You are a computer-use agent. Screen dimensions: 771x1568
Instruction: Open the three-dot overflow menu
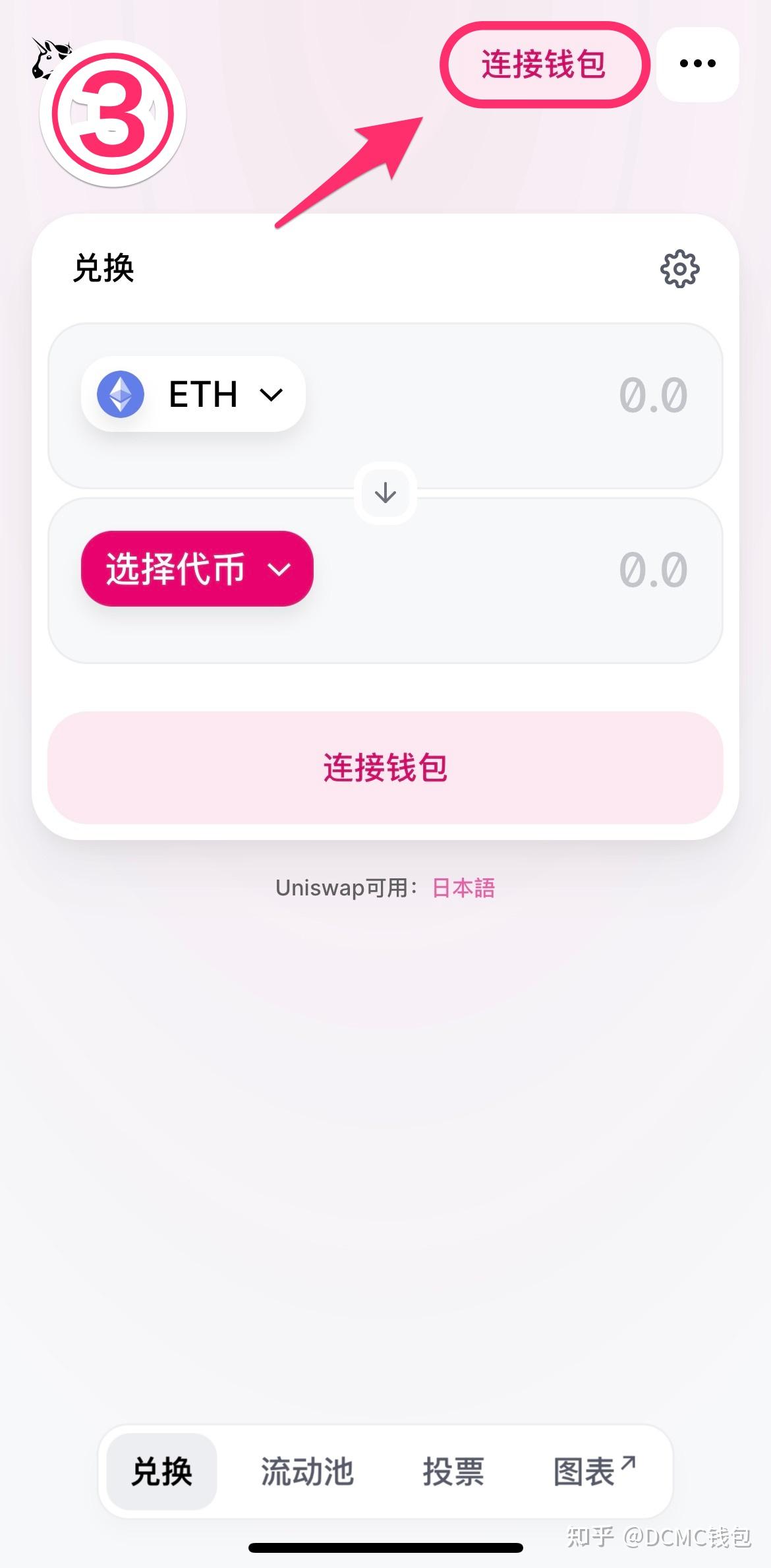pos(697,64)
